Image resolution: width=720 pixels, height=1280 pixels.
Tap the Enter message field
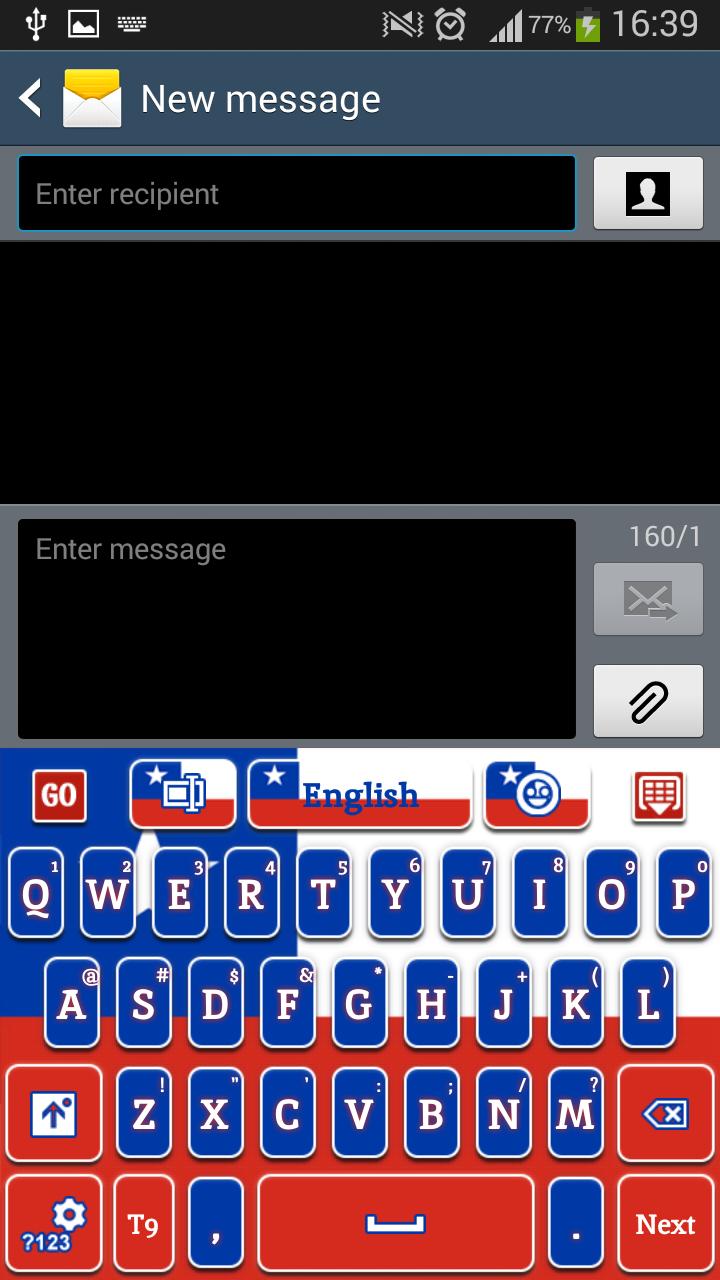point(296,628)
